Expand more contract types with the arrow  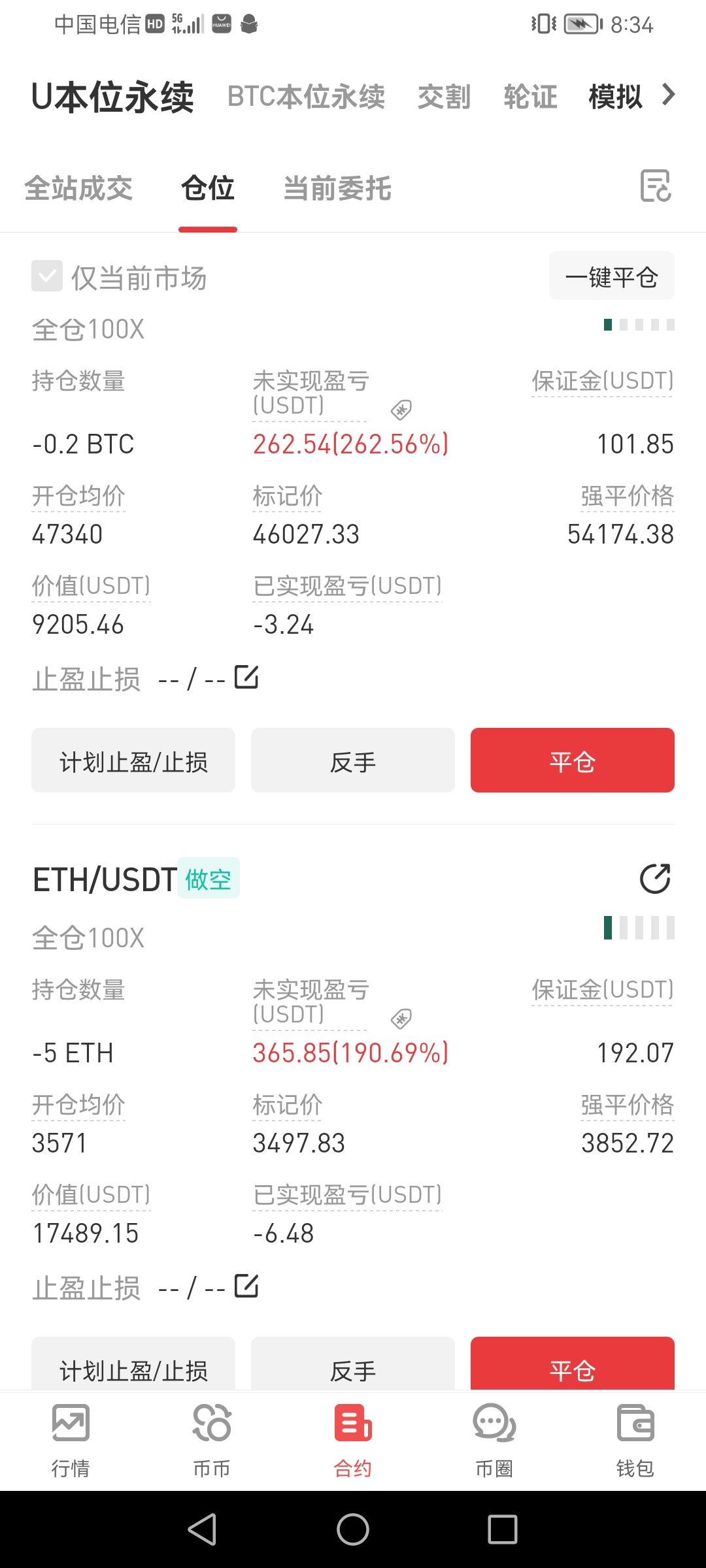click(668, 95)
